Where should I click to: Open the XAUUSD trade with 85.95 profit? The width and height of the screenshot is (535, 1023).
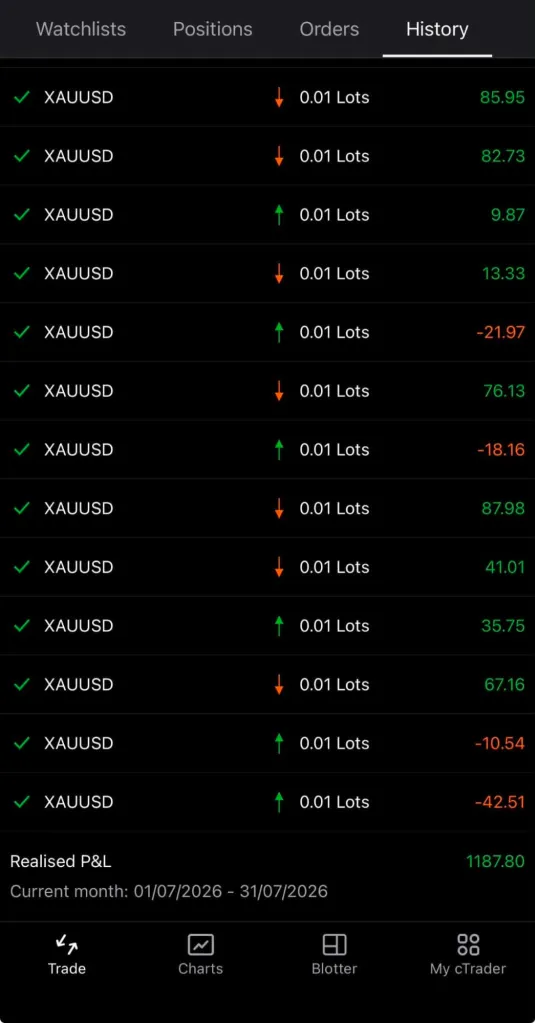point(268,97)
